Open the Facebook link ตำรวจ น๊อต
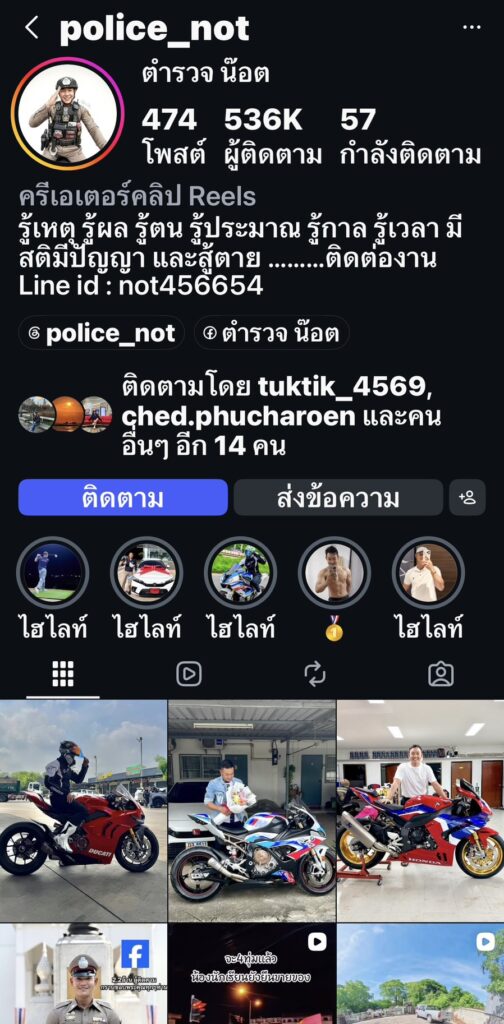 272,334
